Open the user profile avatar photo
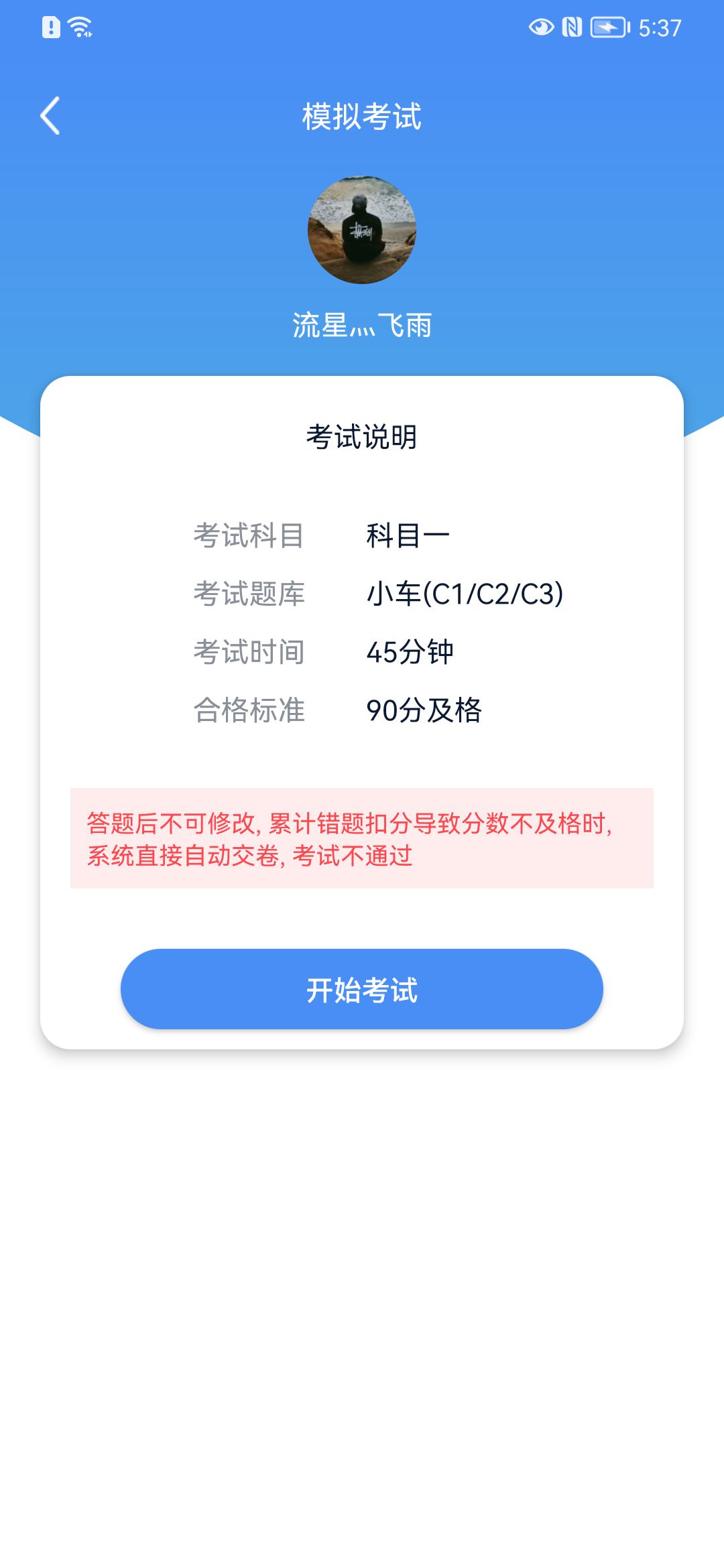The width and height of the screenshot is (724, 1568). pyautogui.click(x=362, y=230)
